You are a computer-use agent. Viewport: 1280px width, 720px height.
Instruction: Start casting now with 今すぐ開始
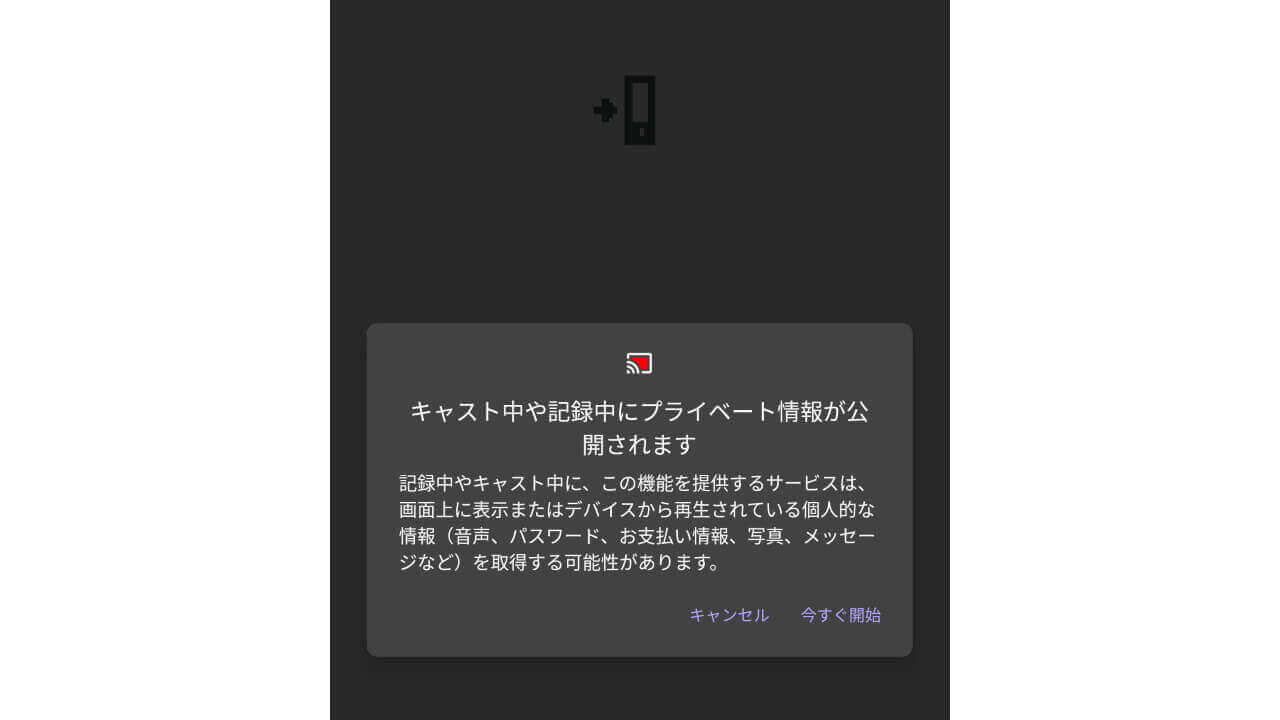coord(840,615)
